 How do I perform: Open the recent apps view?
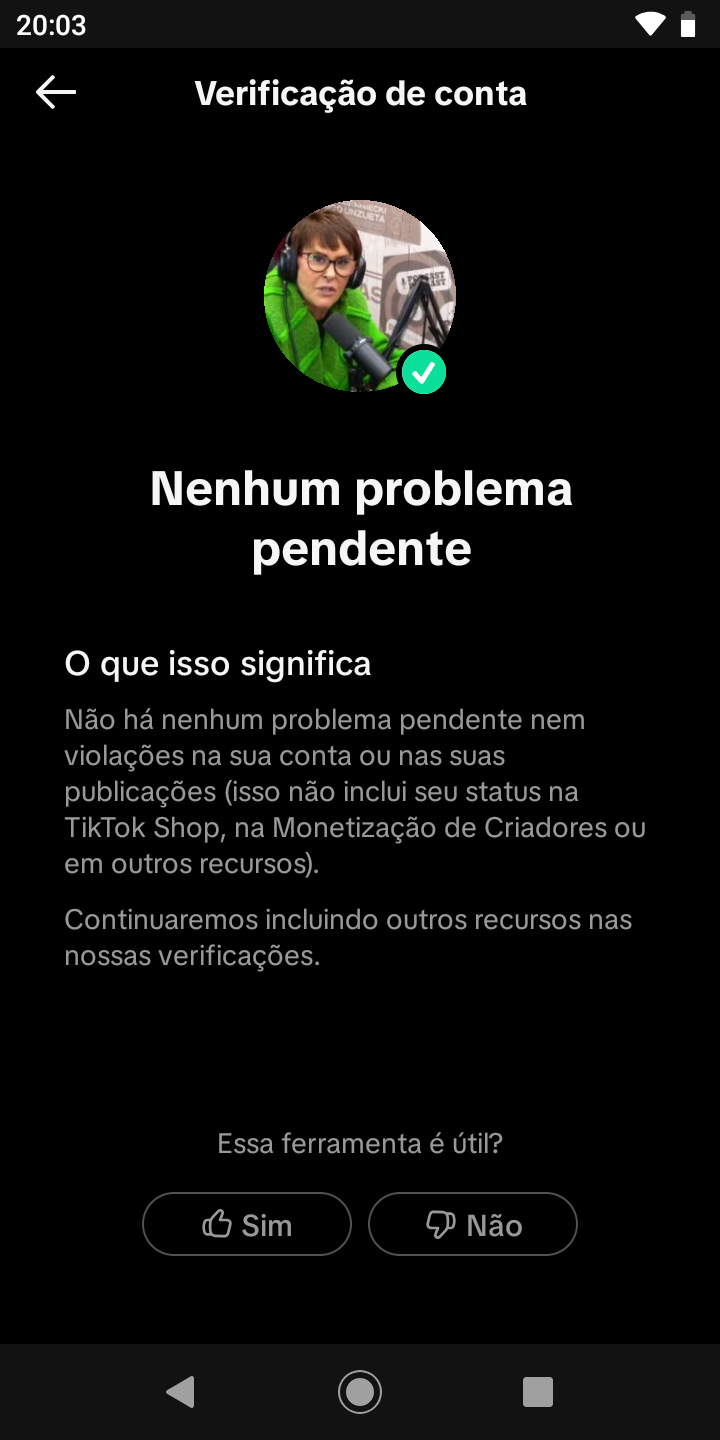point(538,1391)
